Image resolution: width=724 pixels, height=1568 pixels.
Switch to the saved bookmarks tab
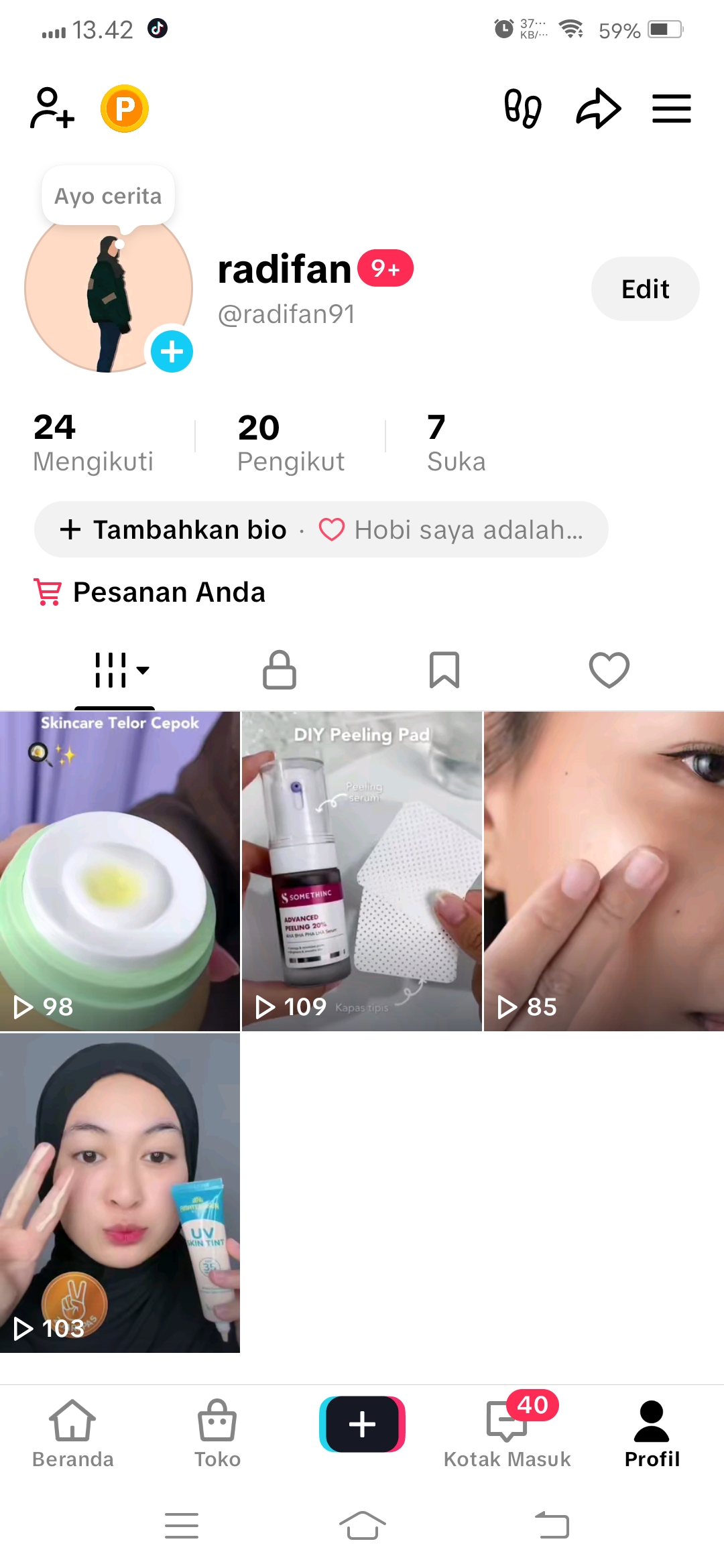coord(444,670)
